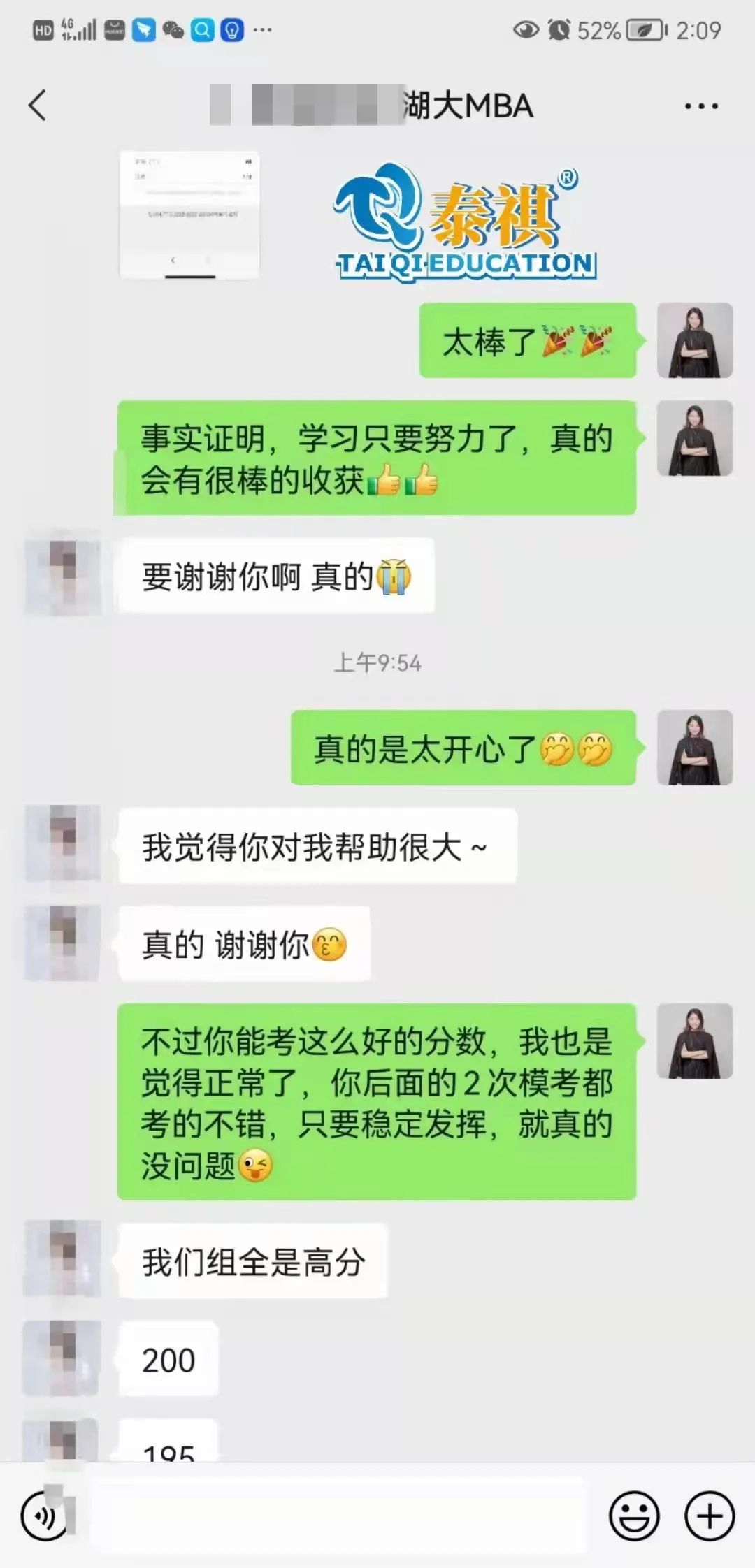Open the plus attachment menu

[x=710, y=1516]
